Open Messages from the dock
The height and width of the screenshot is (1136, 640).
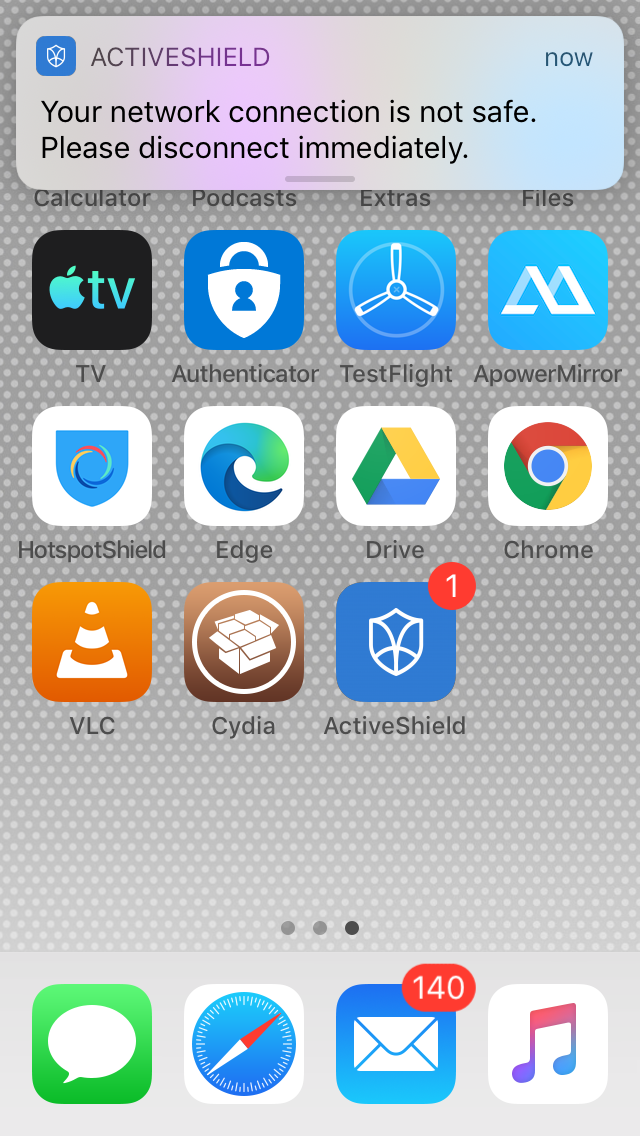coord(92,1044)
